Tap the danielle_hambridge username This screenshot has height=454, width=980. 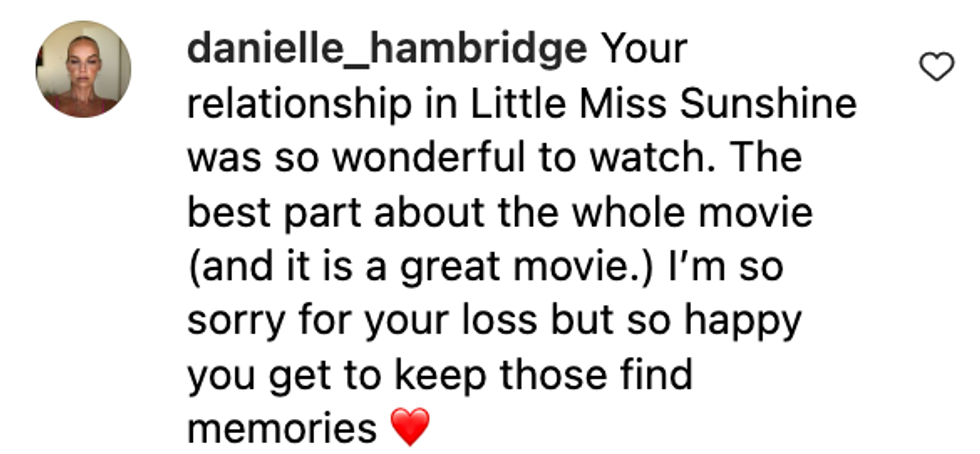[x=388, y=49]
